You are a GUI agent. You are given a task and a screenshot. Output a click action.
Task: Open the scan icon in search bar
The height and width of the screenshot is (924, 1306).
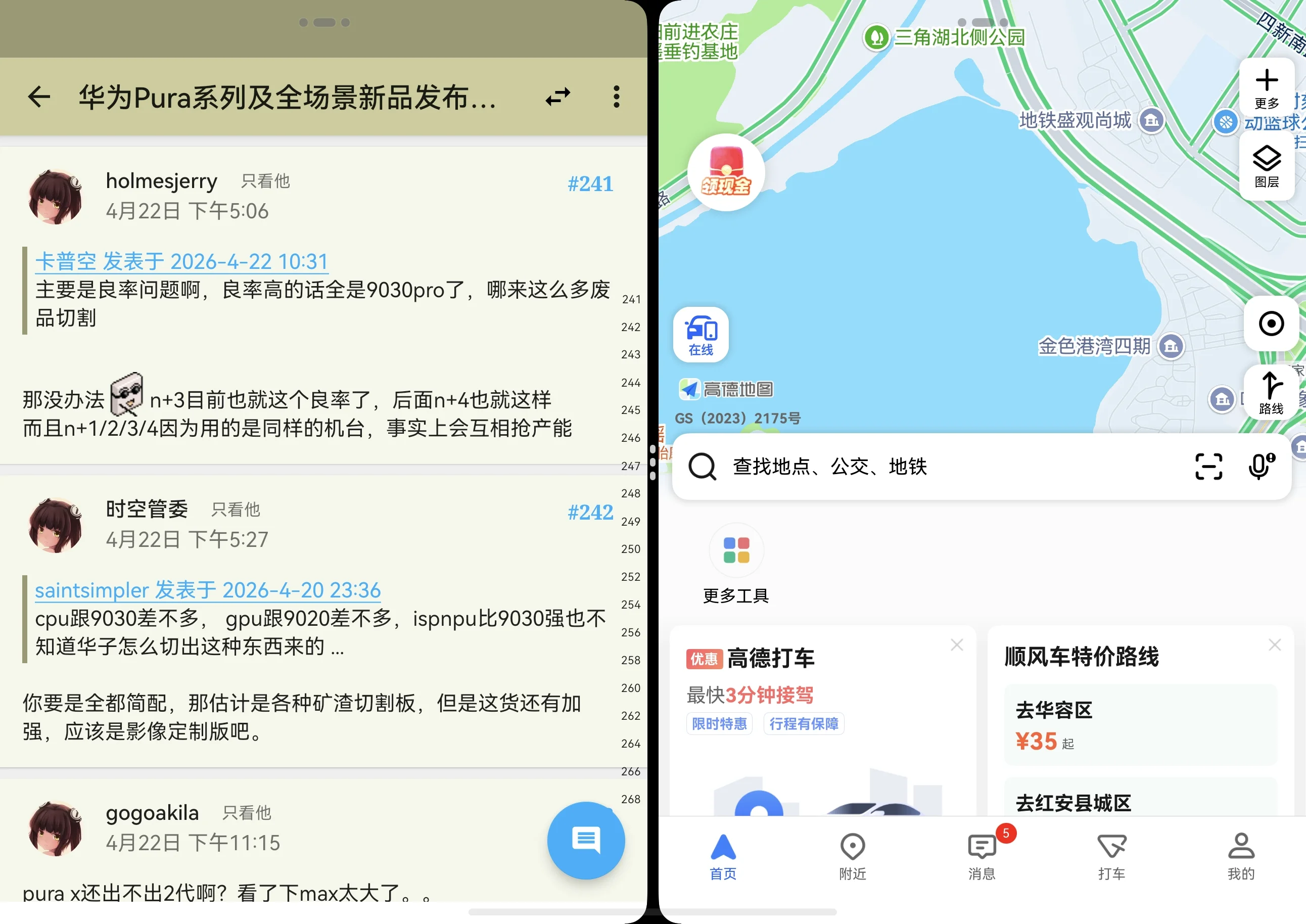[x=1208, y=467]
